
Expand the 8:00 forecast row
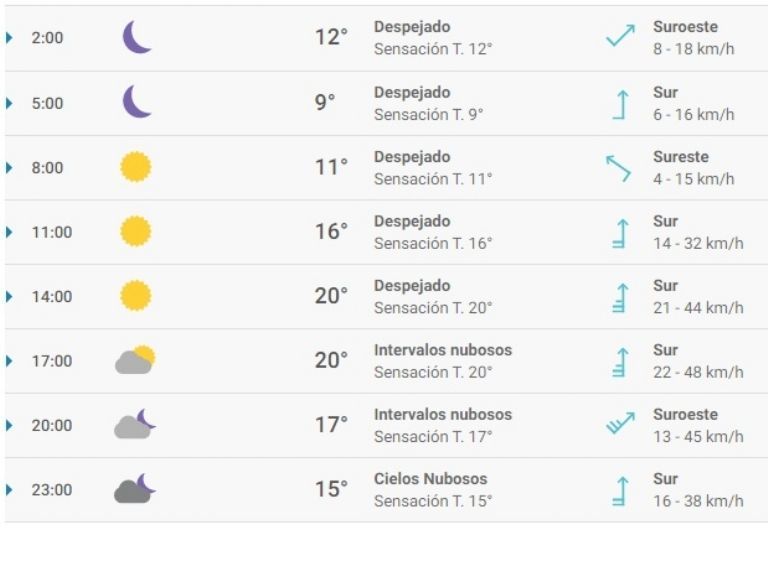click(10, 168)
